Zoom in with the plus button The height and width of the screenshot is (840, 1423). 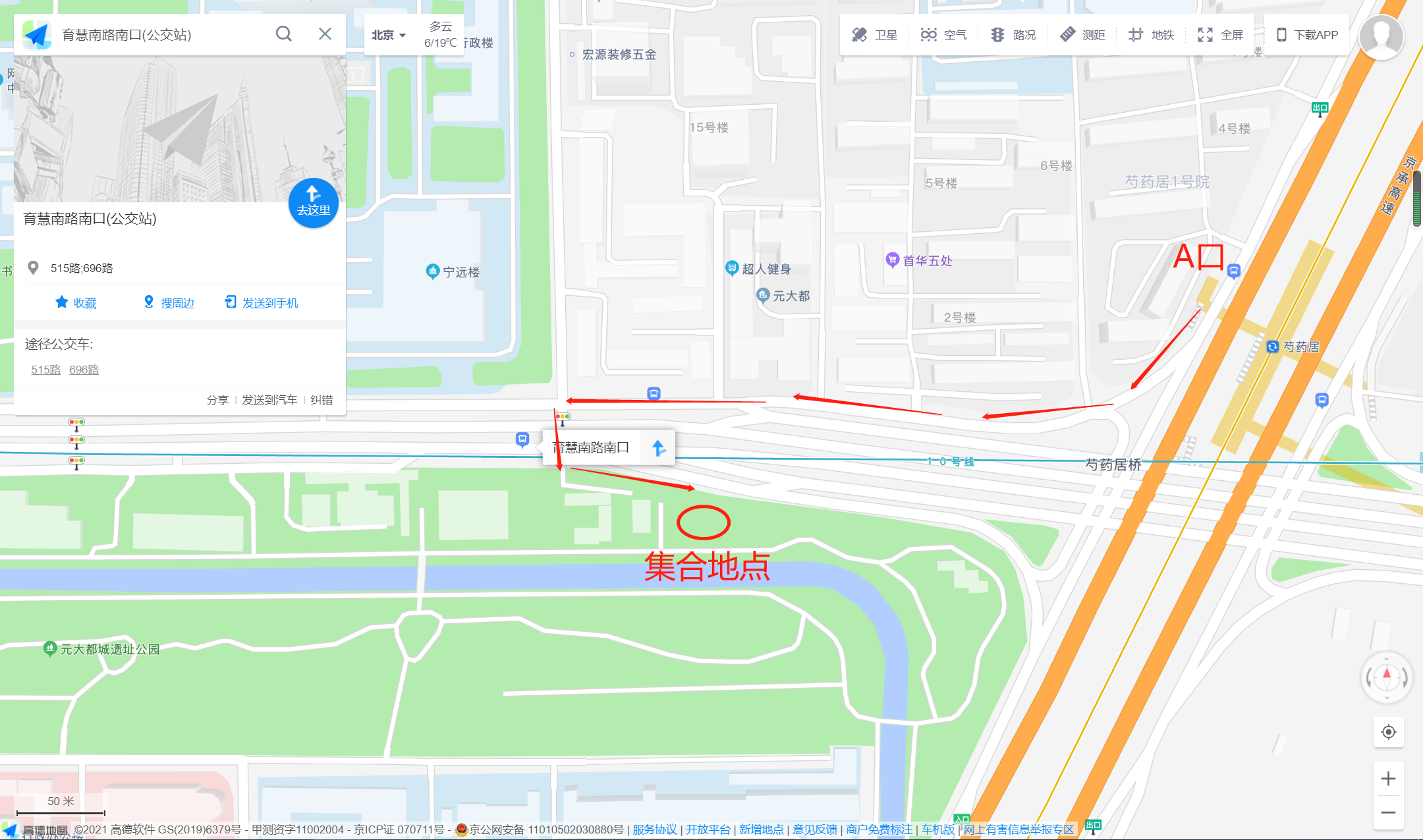[x=1388, y=779]
